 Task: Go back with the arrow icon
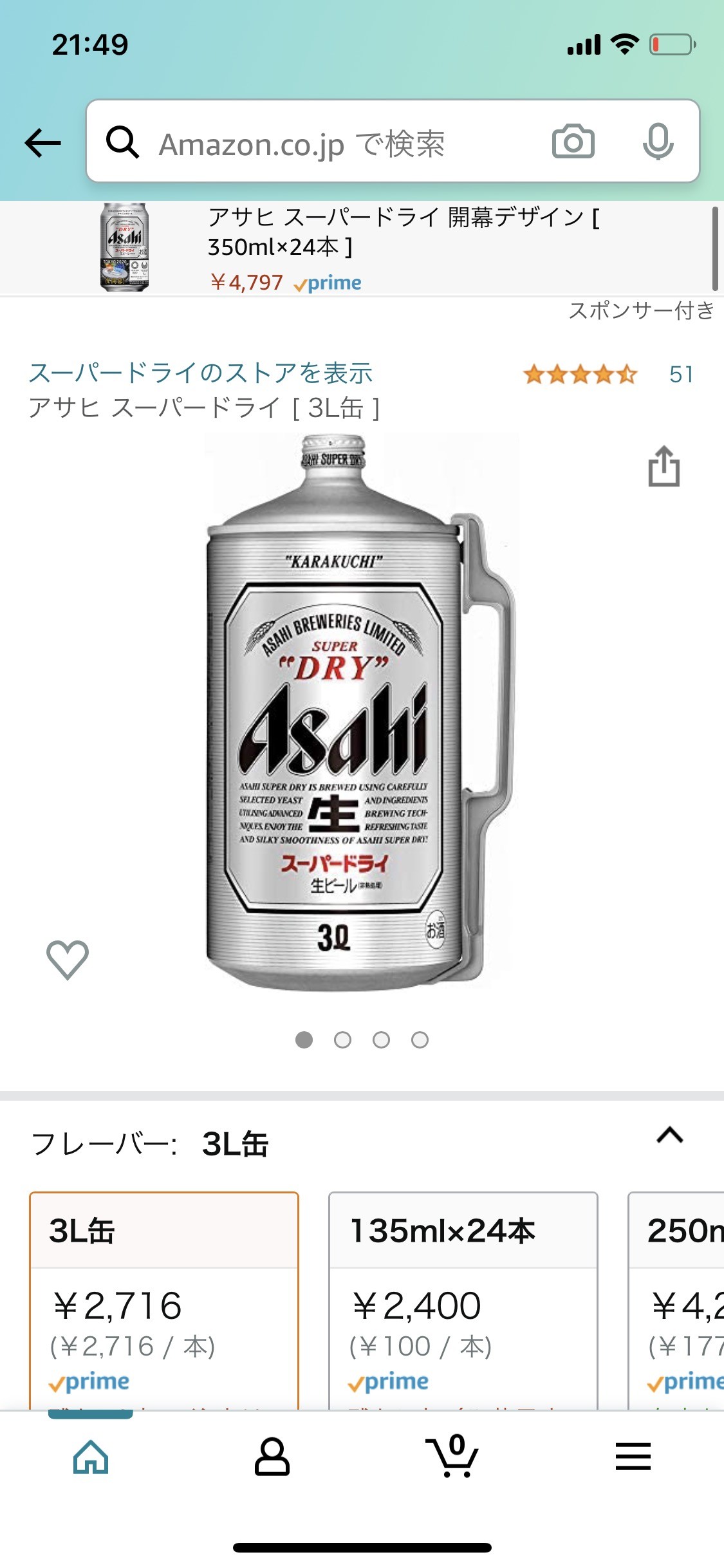click(x=42, y=142)
